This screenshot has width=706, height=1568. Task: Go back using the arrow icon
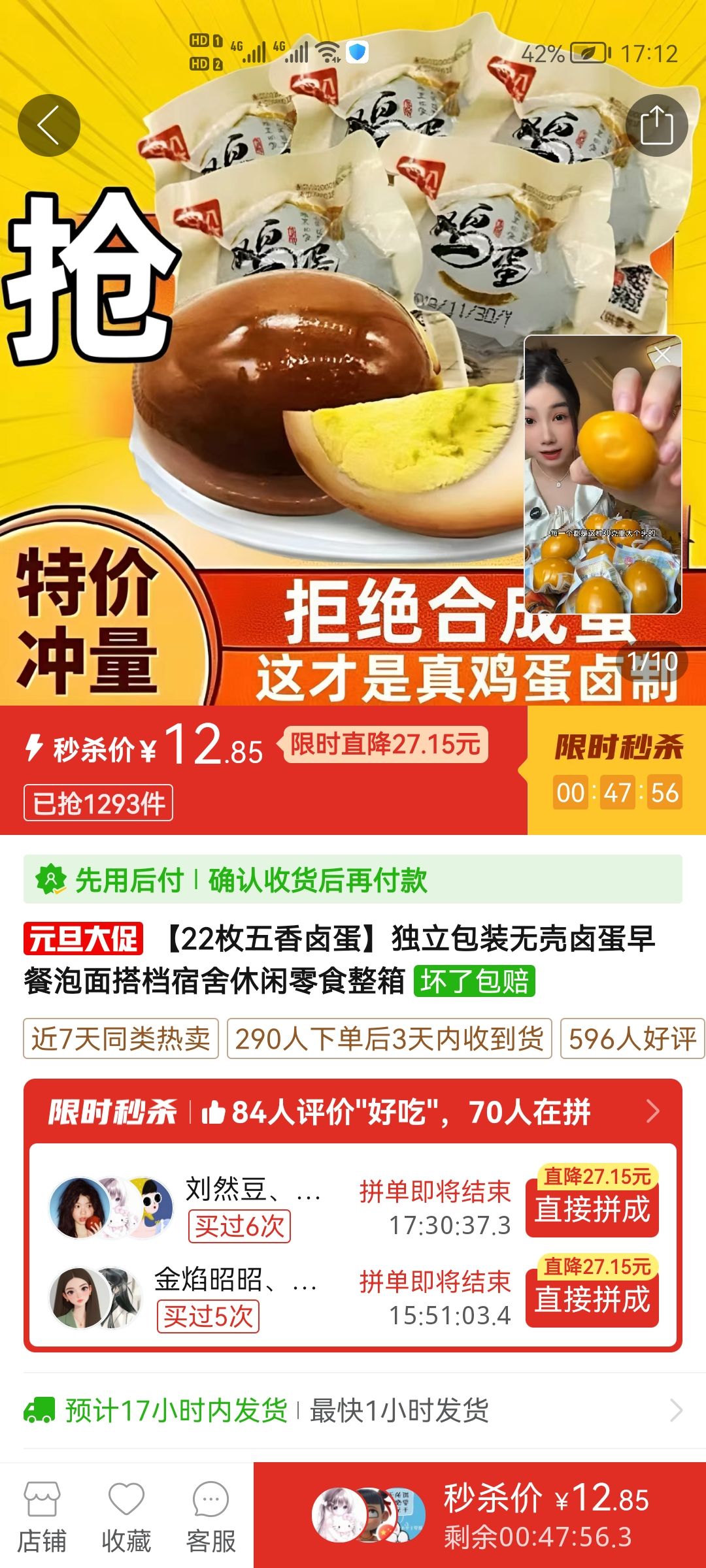[49, 125]
